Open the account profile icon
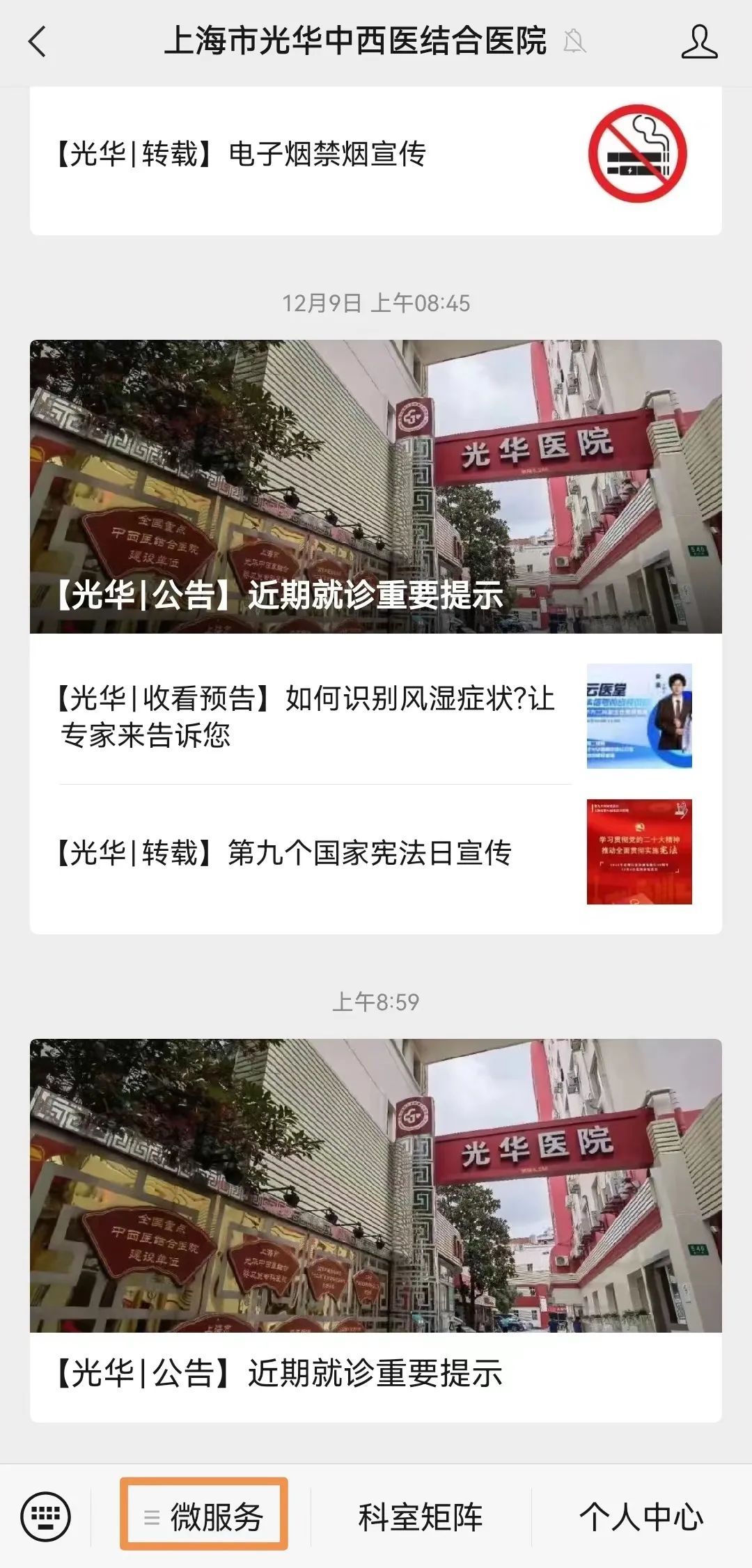 tap(699, 42)
